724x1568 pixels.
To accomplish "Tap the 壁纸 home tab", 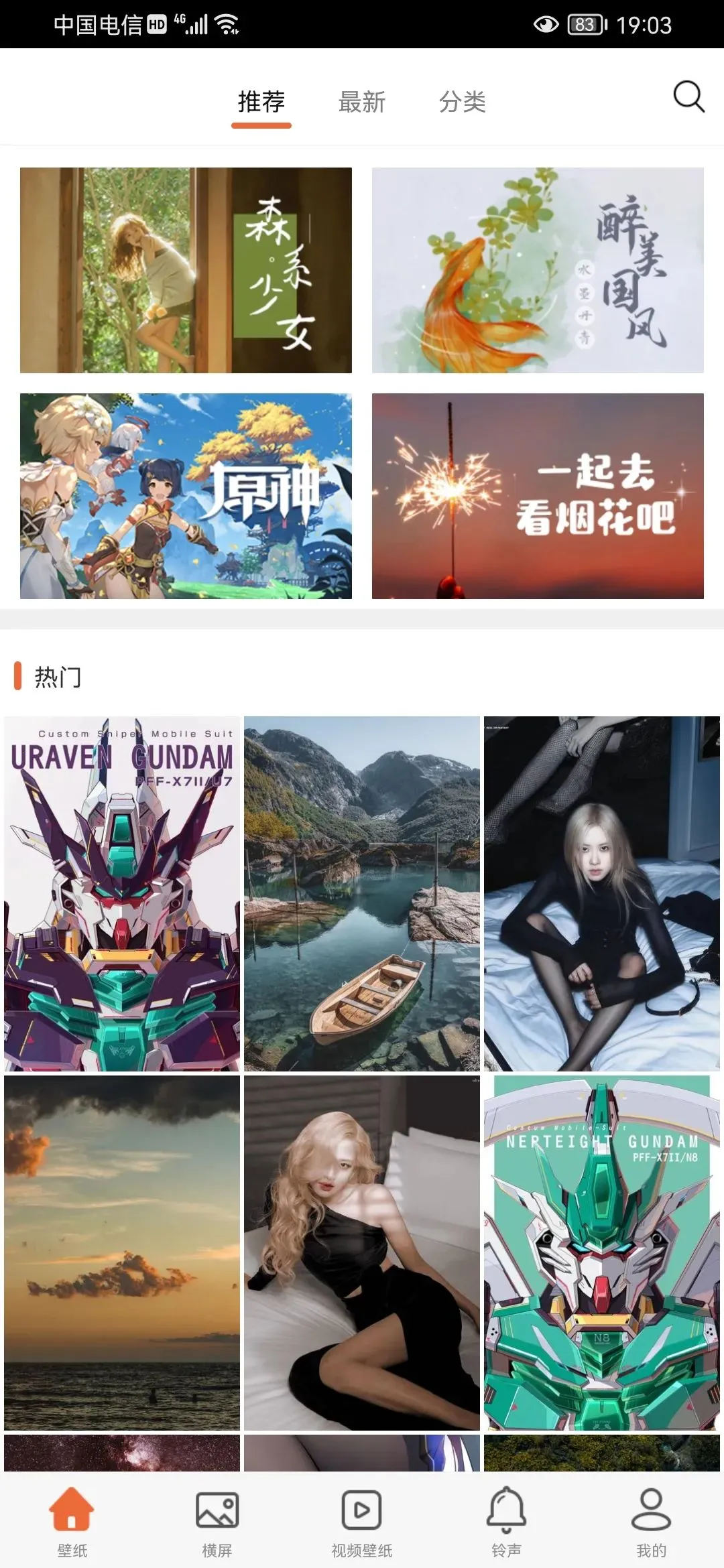I will (72, 1522).
